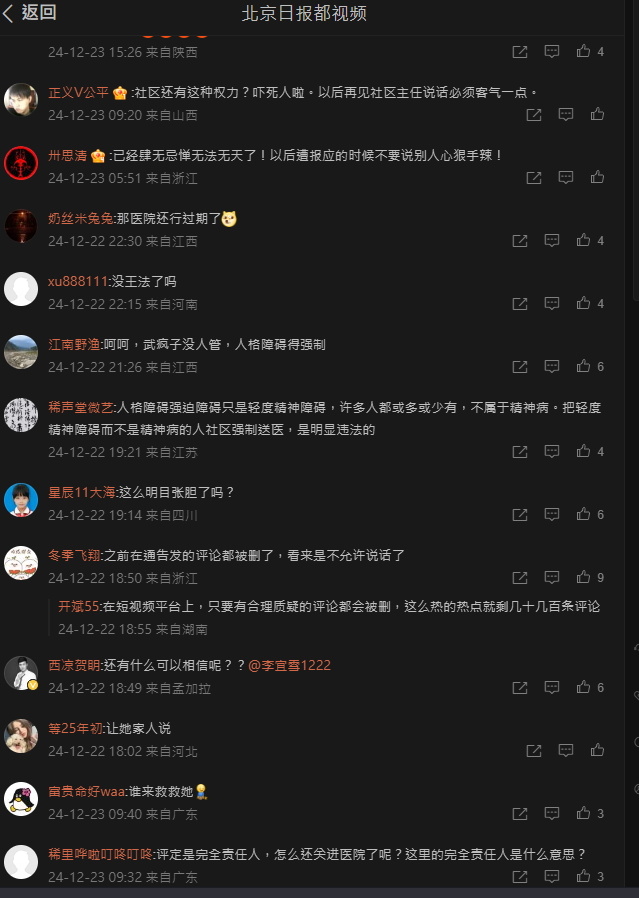Share the comment by 星辰11大海

[520, 515]
